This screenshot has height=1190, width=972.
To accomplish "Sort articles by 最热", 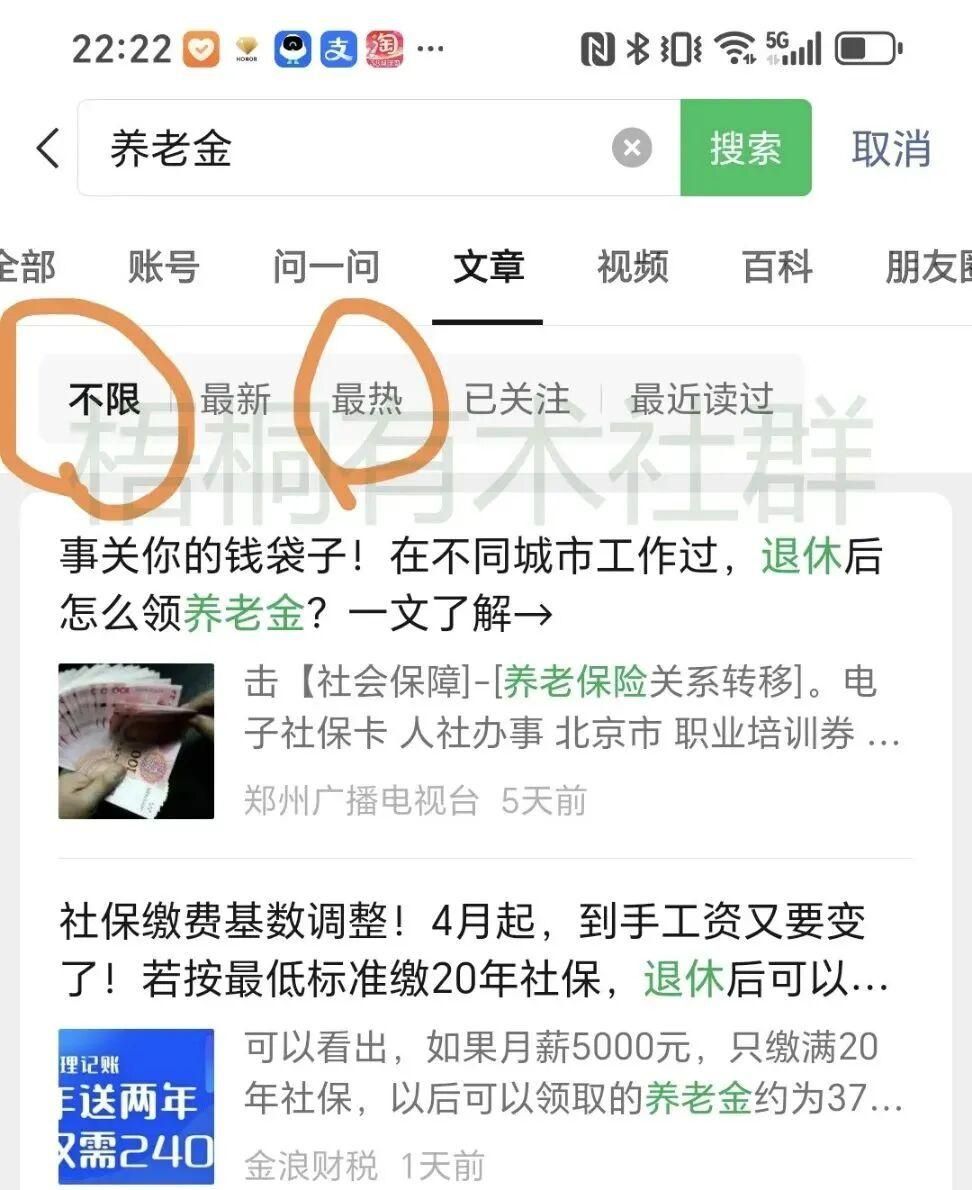I will pos(367,399).
